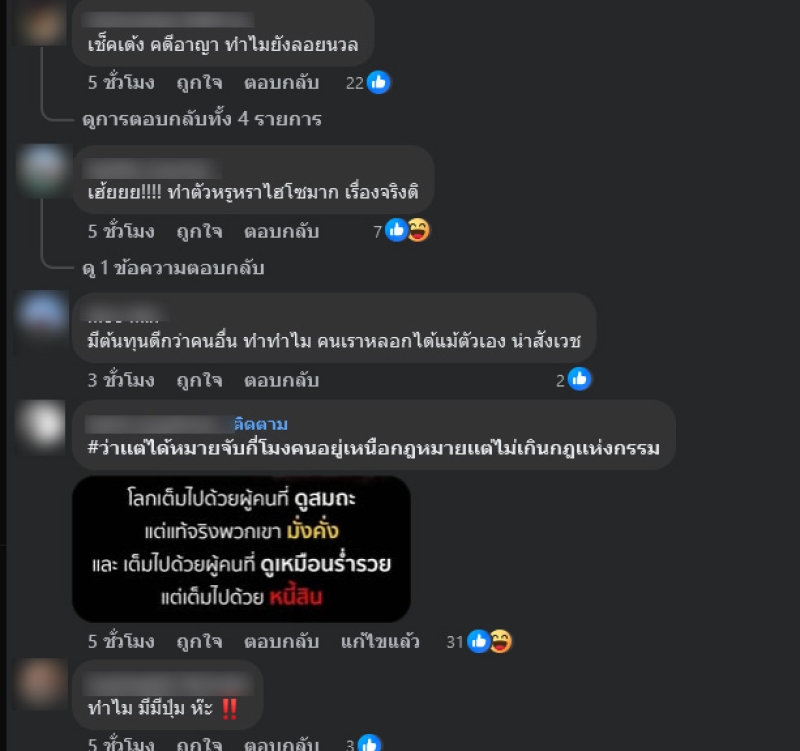Viewport: 800px width, 751px height.
Task: Like the เฮ้ยยย!!!! comment
Action: (x=199, y=232)
